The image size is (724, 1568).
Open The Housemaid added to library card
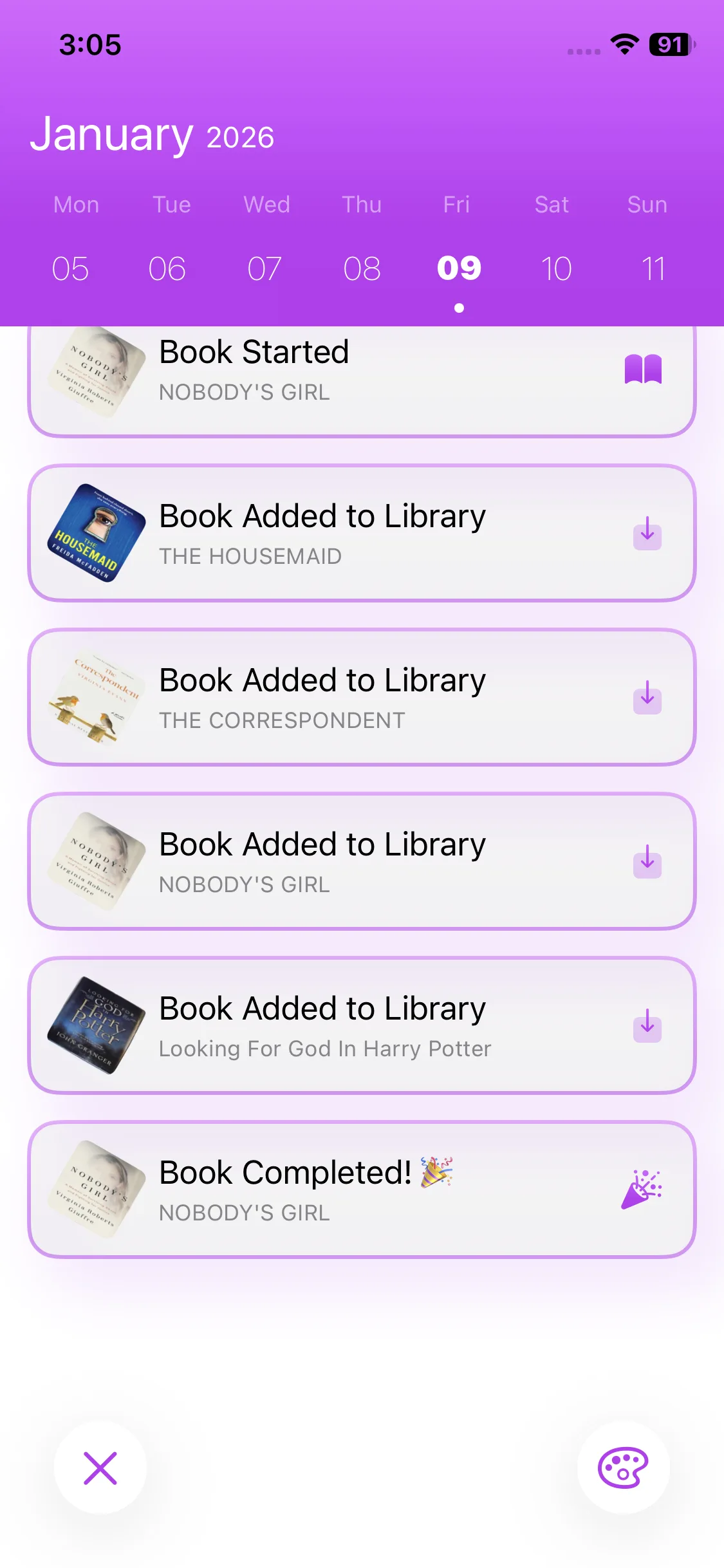pos(362,534)
